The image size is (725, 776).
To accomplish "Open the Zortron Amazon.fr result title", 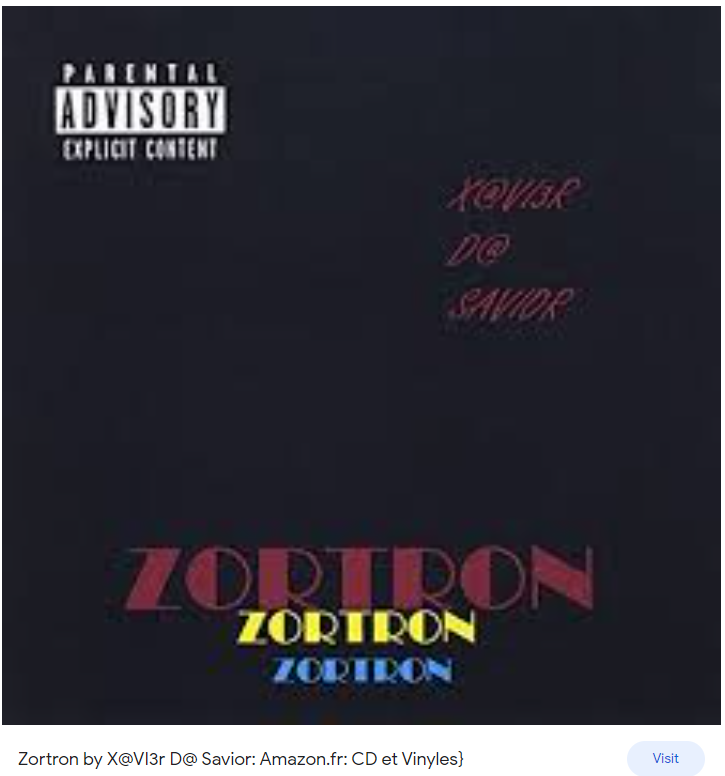I will tap(241, 759).
